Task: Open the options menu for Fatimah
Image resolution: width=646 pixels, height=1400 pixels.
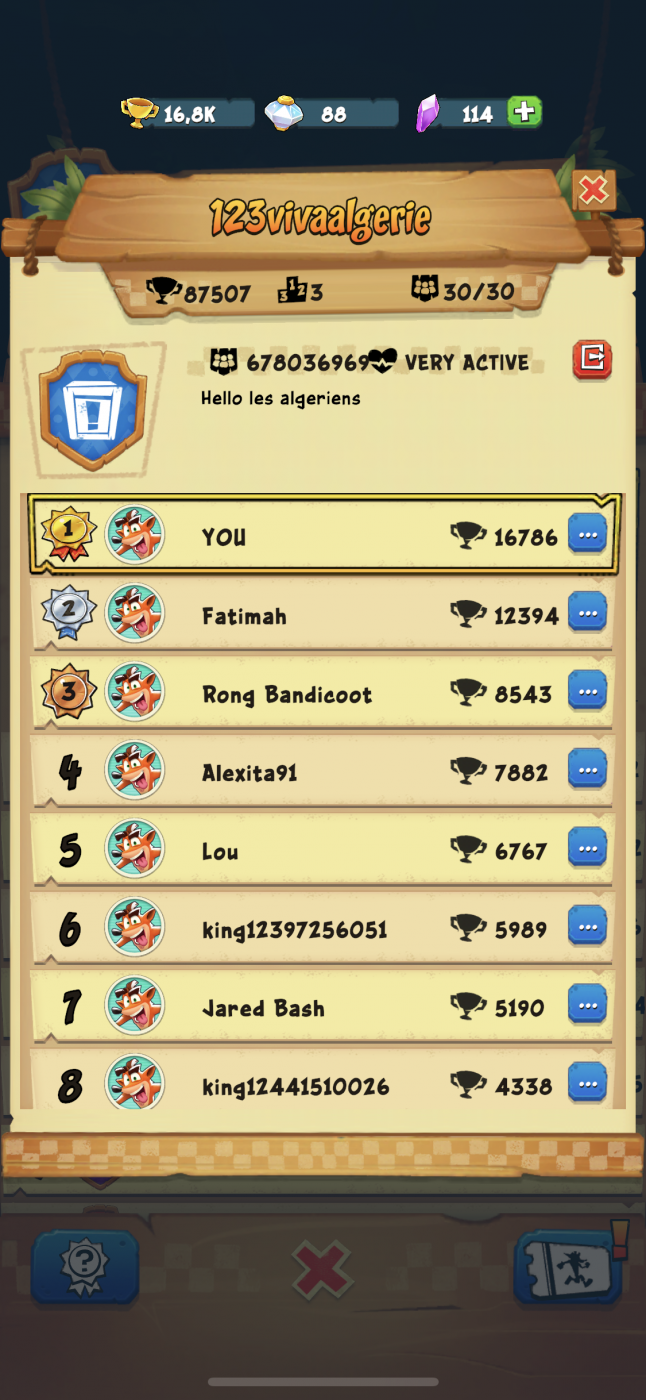Action: [587, 613]
